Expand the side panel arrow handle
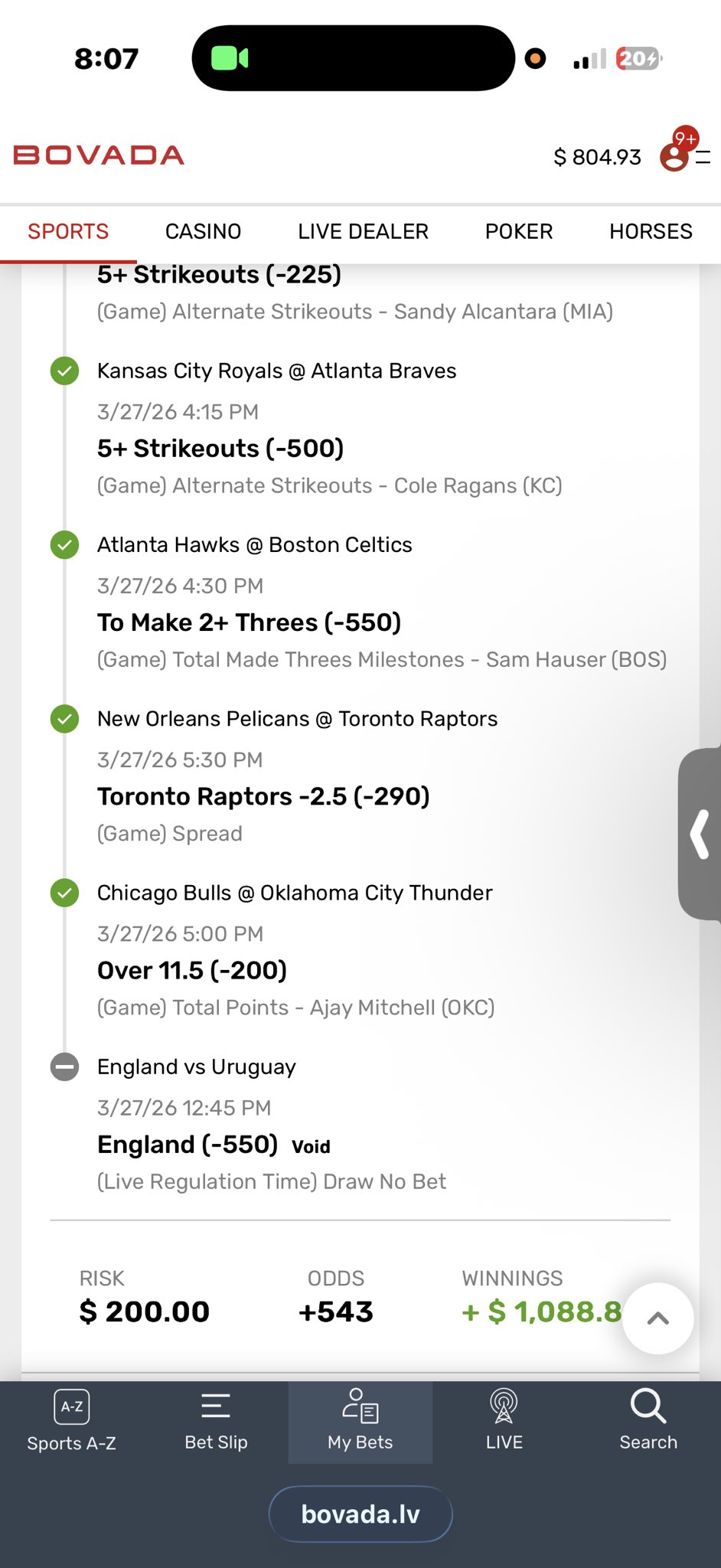 click(700, 834)
